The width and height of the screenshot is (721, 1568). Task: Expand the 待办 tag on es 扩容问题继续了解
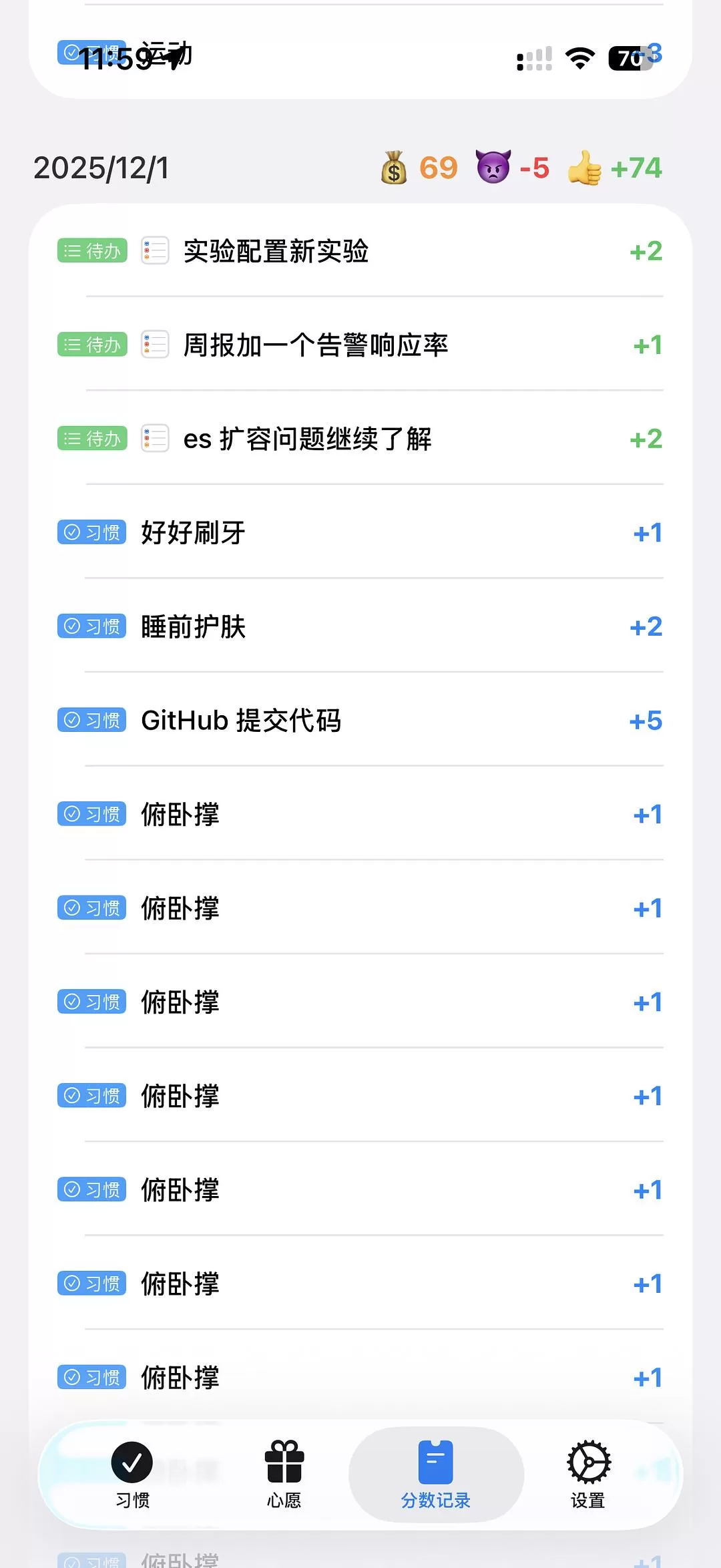[92, 439]
